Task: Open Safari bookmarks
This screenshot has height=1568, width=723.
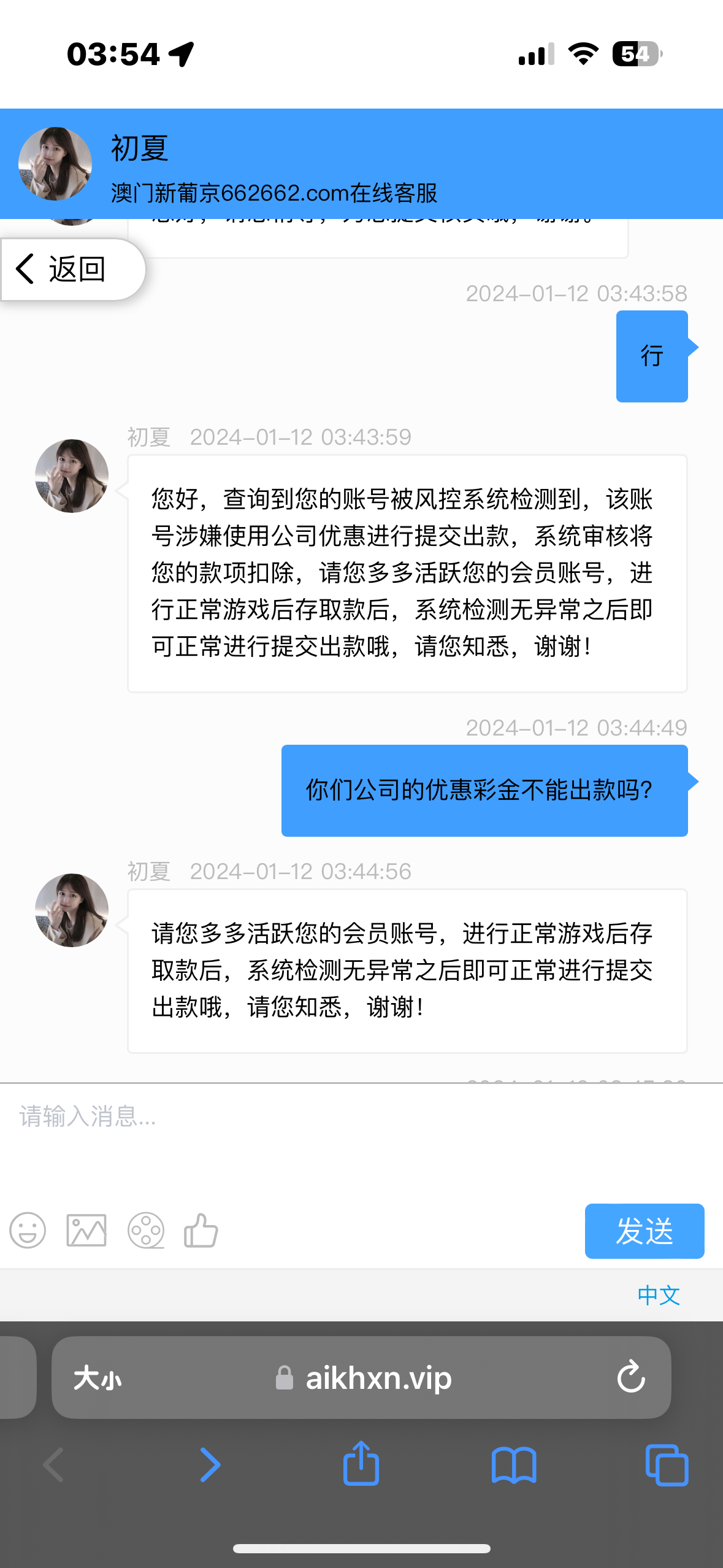Action: pyautogui.click(x=514, y=1465)
